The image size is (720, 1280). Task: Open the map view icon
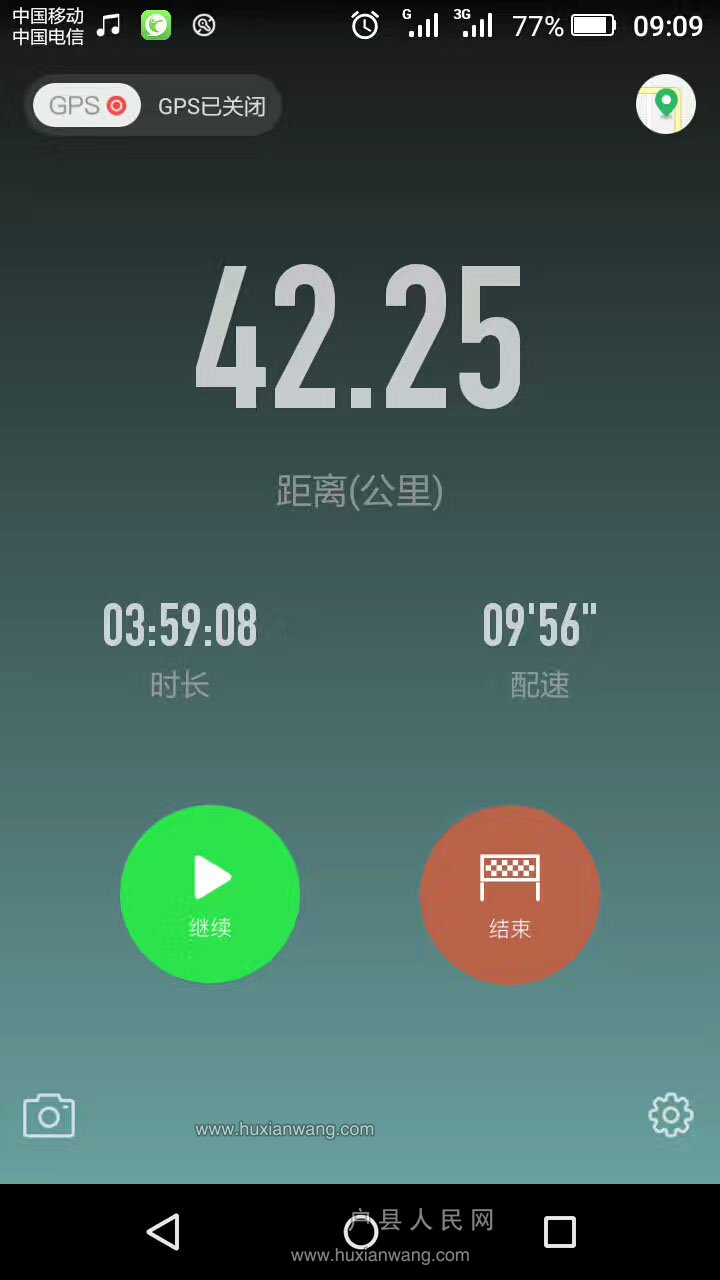point(666,104)
